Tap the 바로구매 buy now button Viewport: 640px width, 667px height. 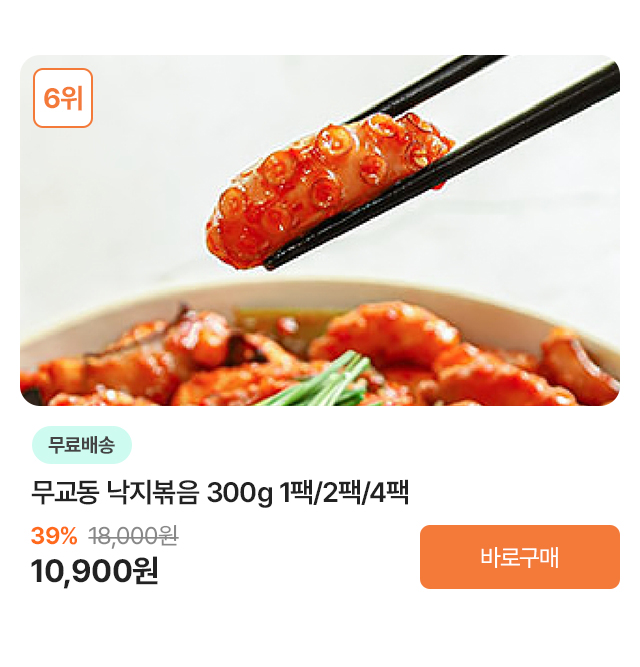(519, 557)
